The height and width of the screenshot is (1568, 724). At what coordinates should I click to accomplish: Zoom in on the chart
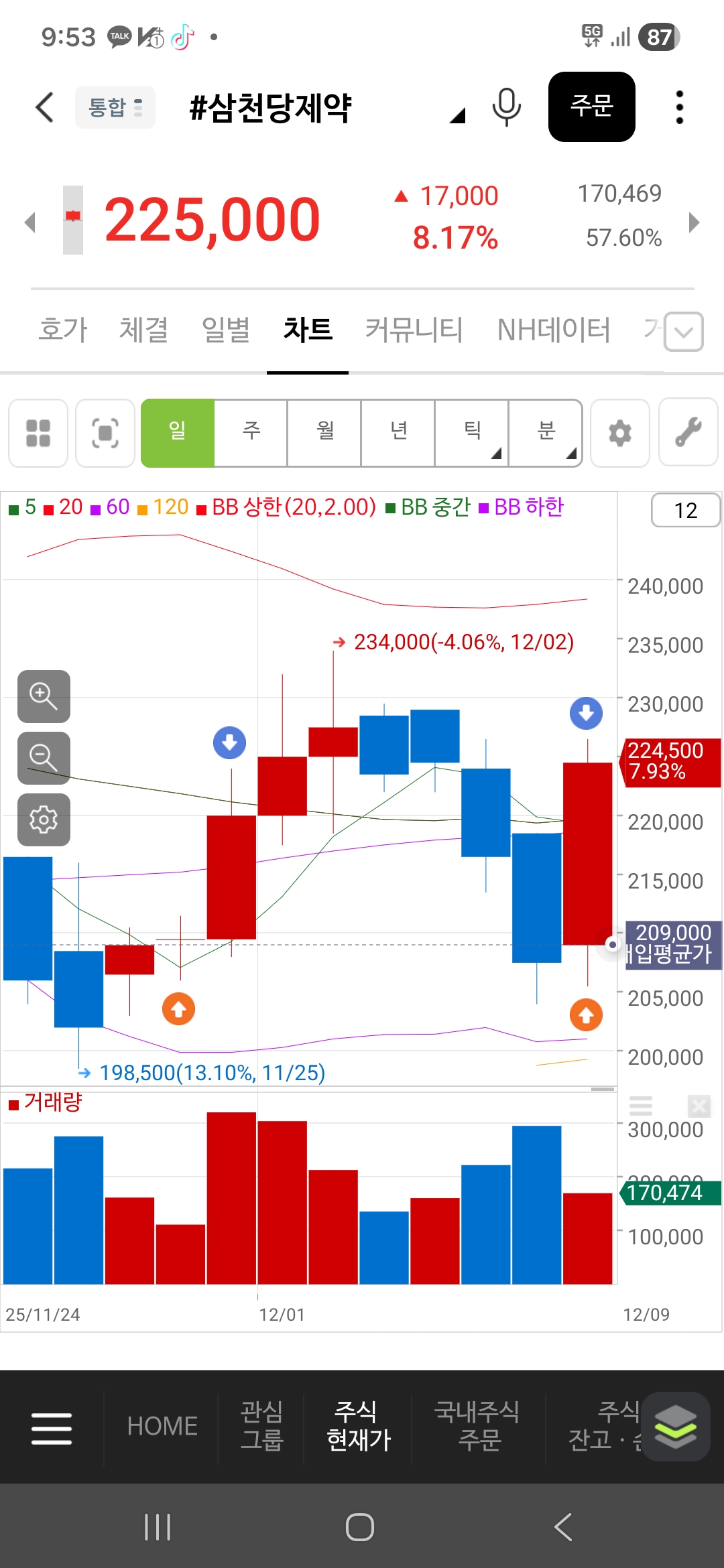(x=44, y=696)
